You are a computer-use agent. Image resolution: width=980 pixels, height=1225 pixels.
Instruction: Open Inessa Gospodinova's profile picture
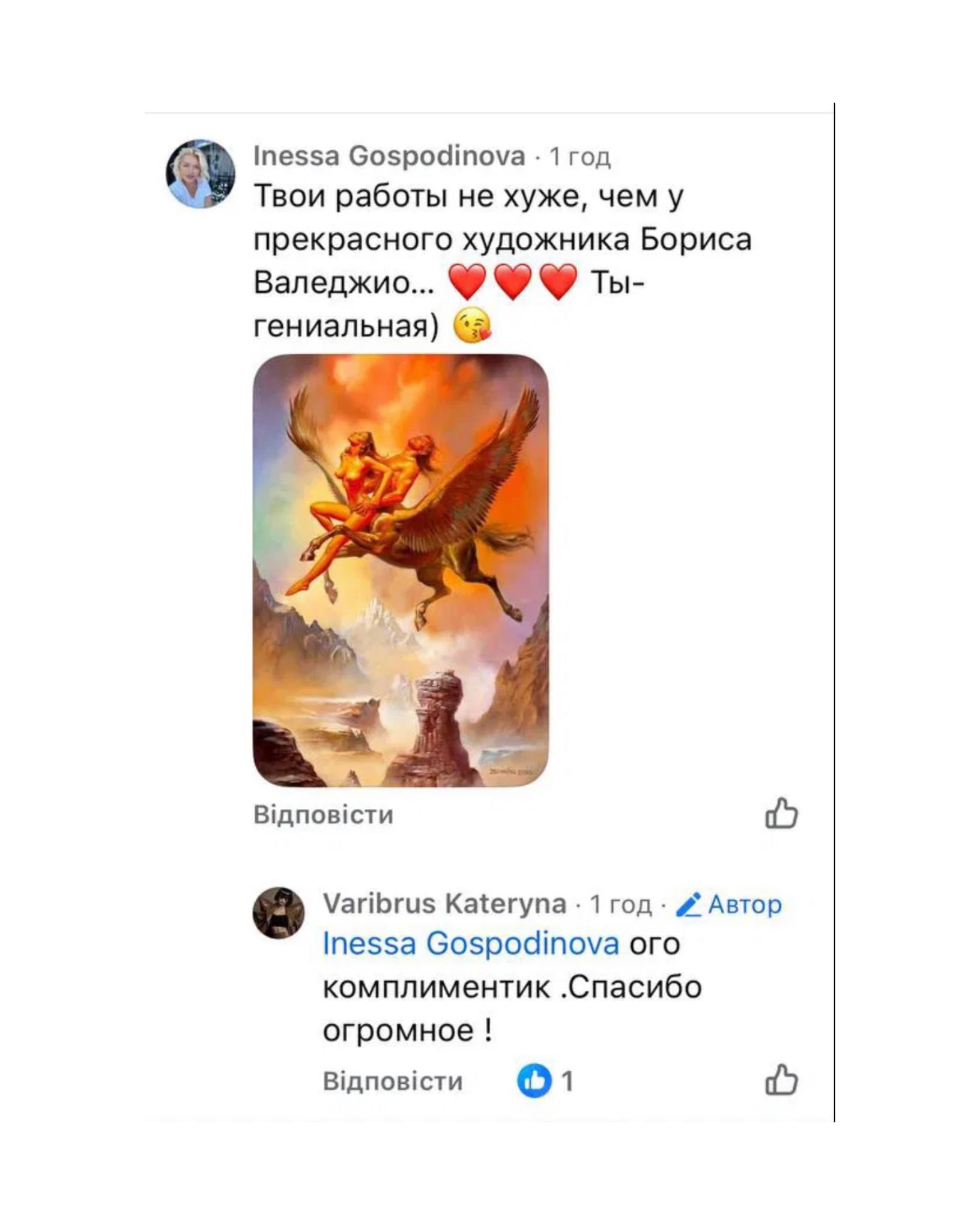[201, 174]
